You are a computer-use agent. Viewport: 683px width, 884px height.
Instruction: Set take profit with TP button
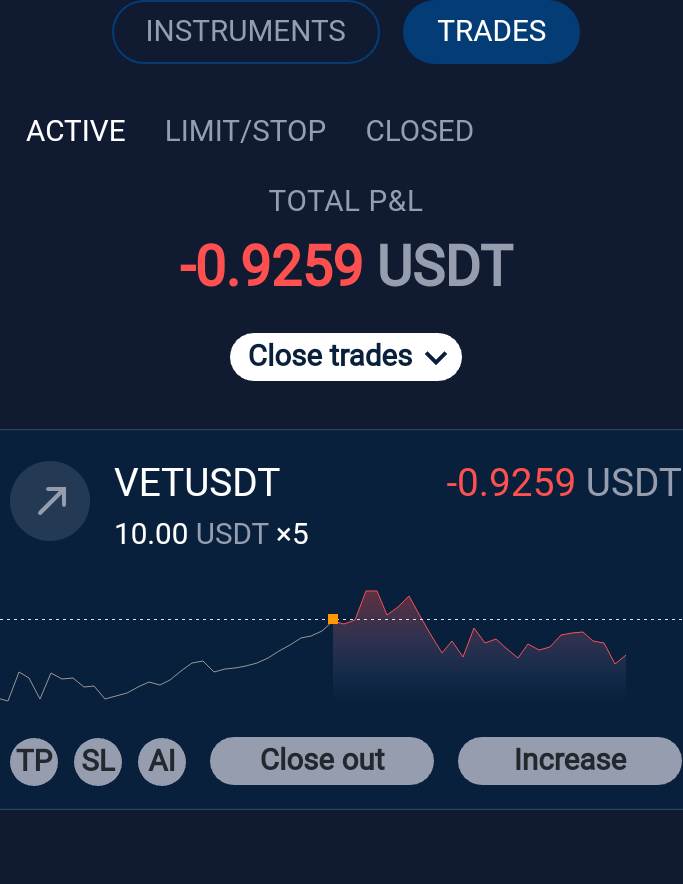click(x=34, y=761)
